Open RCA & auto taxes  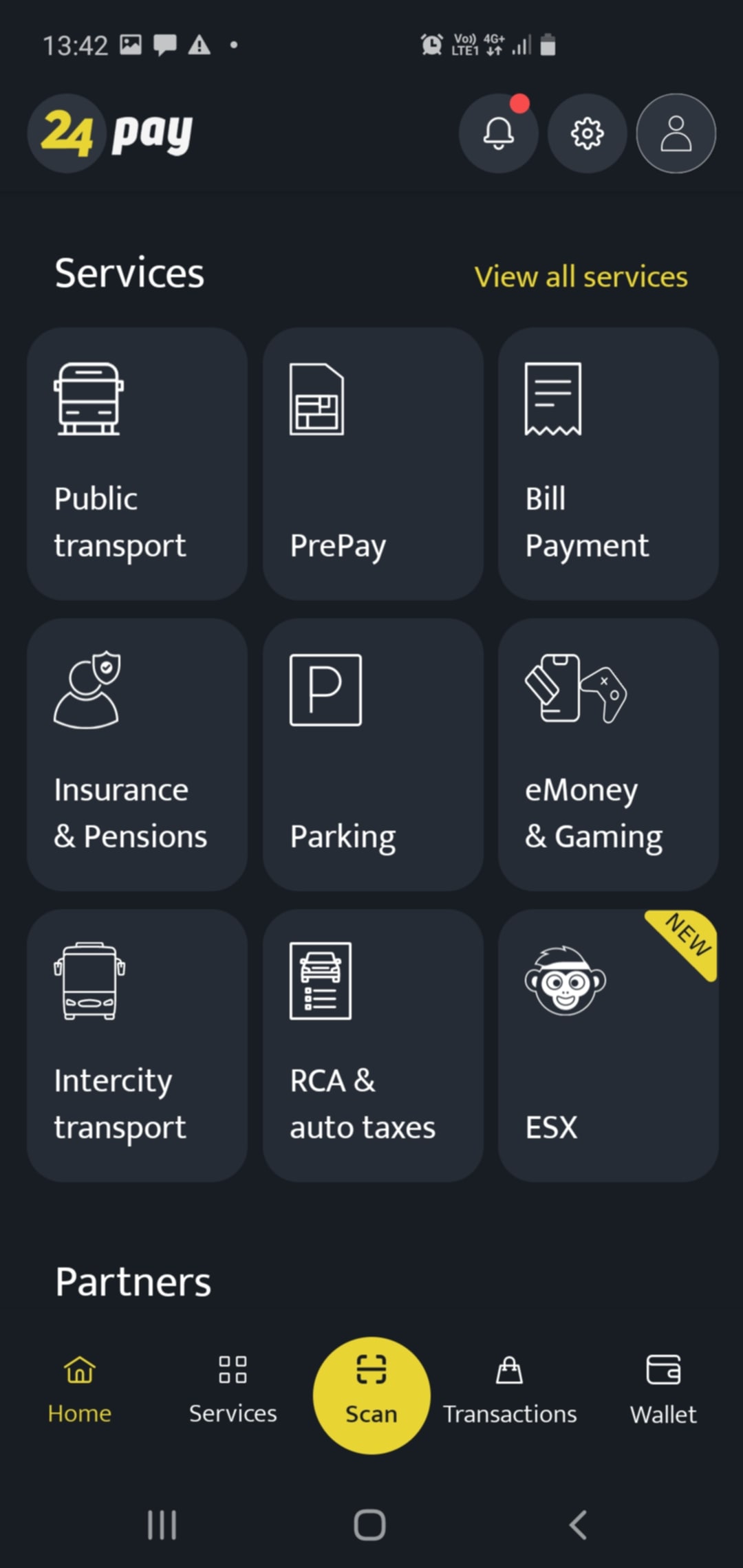click(373, 1045)
